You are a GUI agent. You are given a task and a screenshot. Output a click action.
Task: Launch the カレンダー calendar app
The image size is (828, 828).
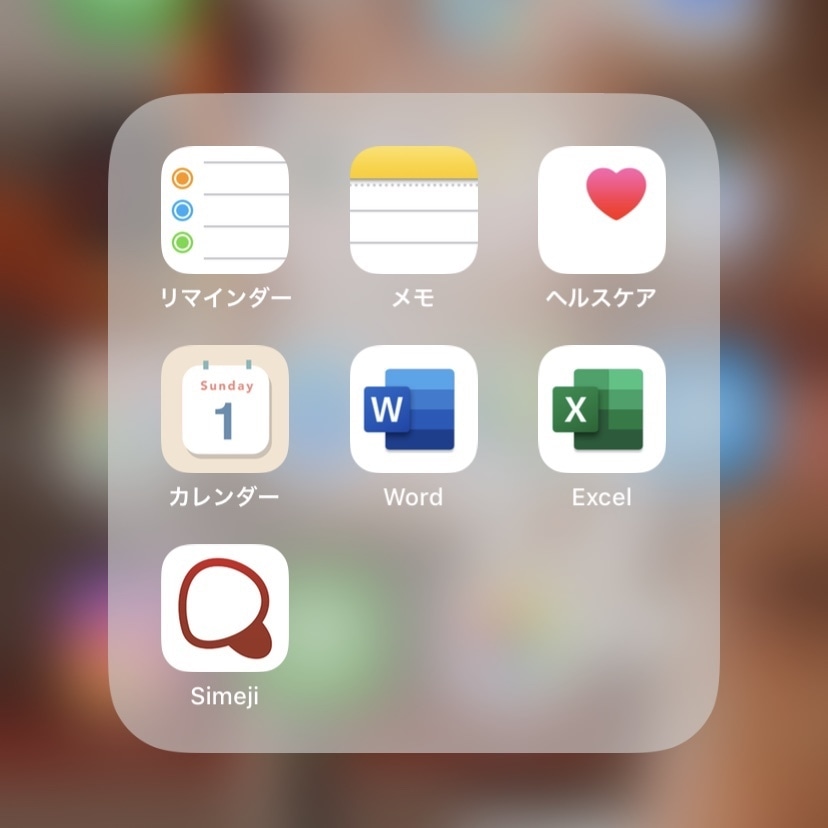point(225,409)
